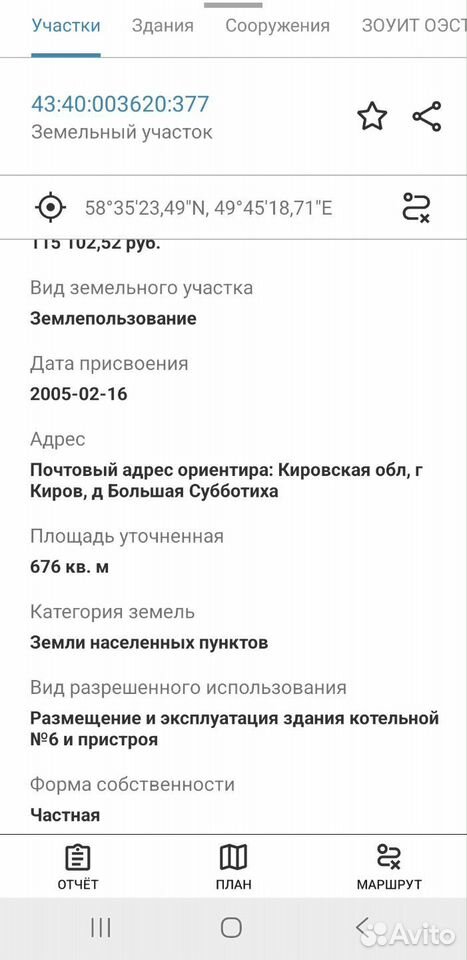Image resolution: width=467 pixels, height=960 pixels.
Task: Tap the route icon beside the coordinates
Action: click(x=417, y=208)
